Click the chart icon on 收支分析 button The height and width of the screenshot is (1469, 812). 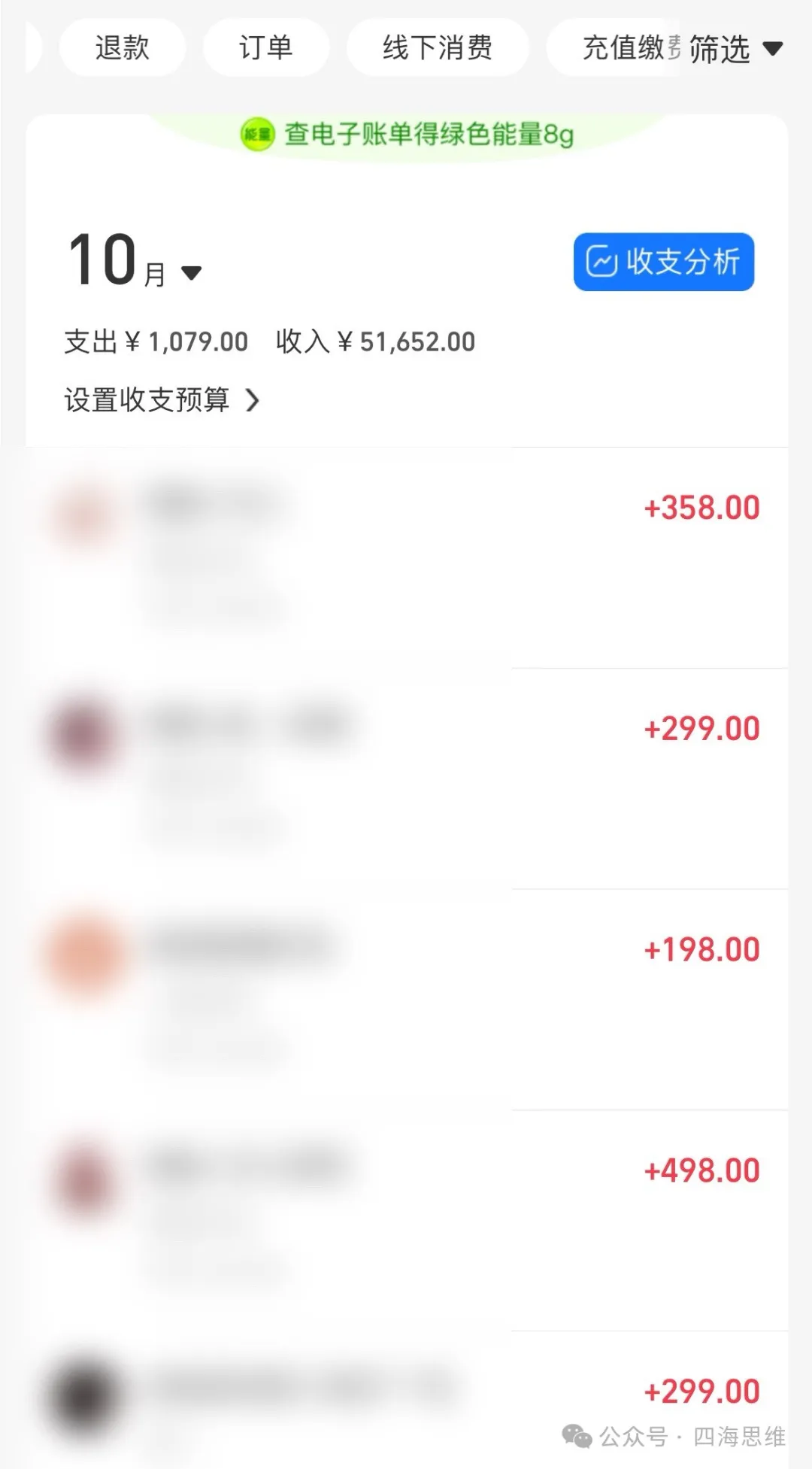(601, 262)
